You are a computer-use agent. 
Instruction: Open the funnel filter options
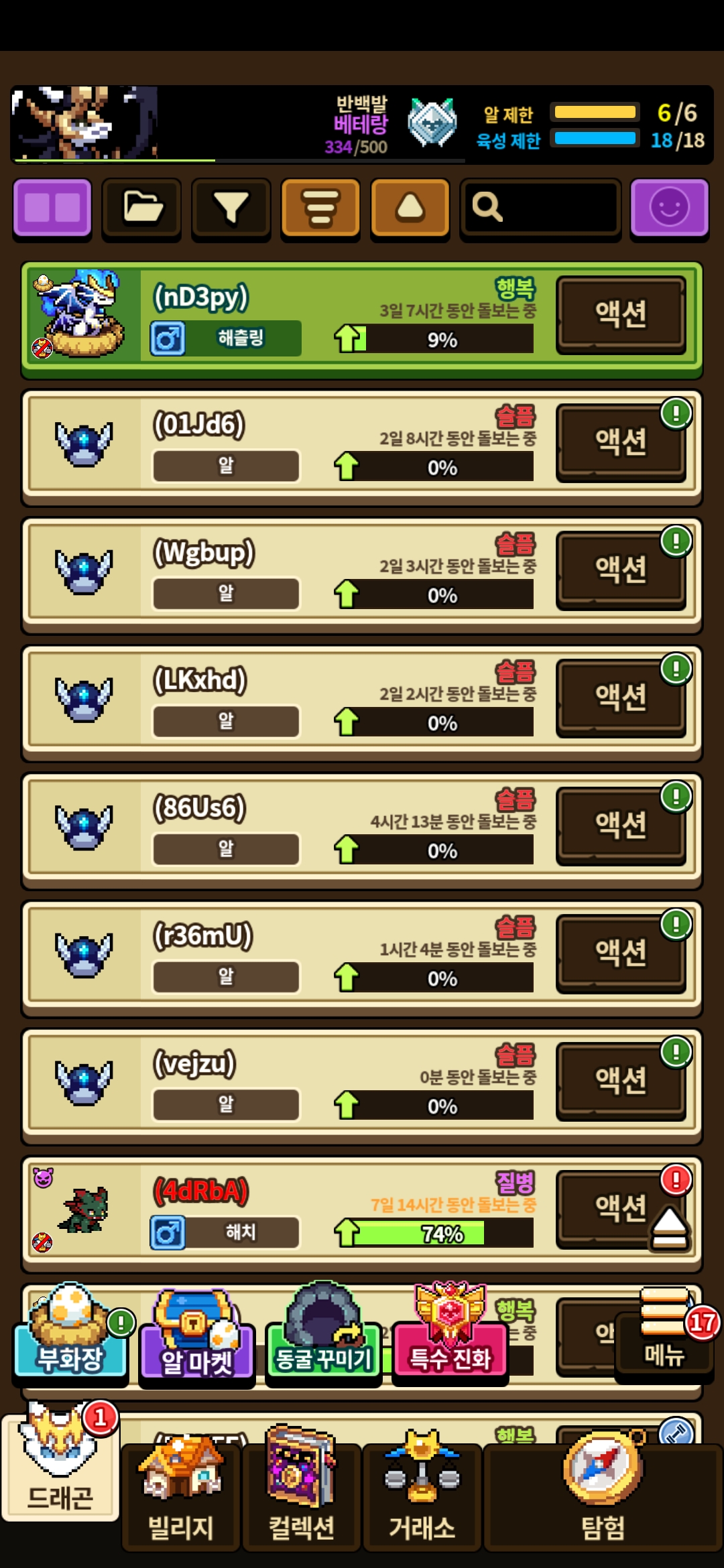(x=231, y=208)
